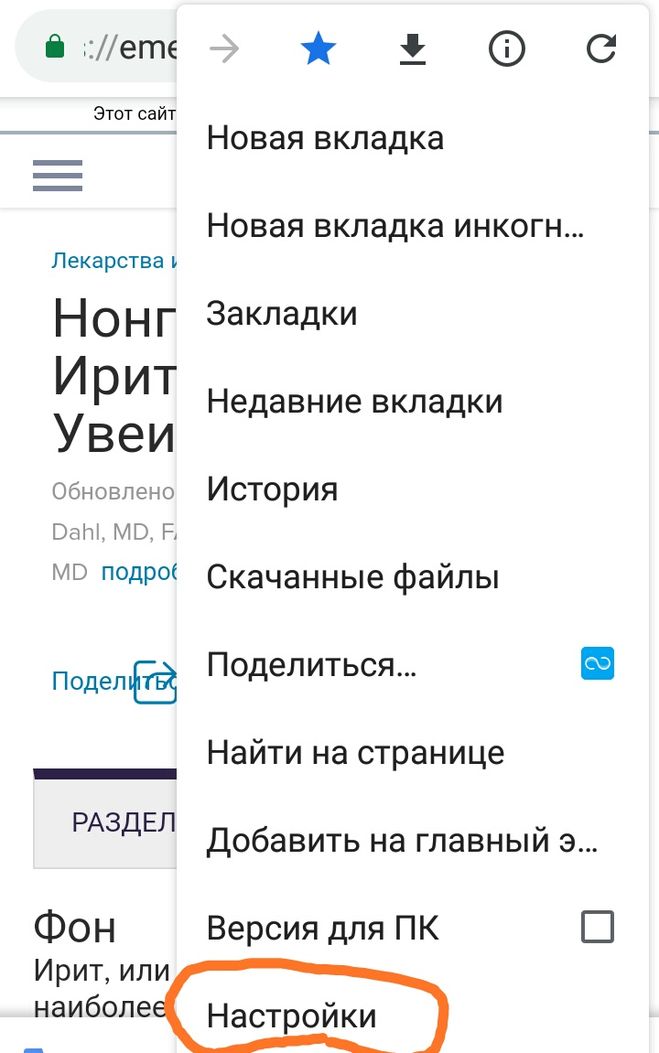Open История
The width and height of the screenshot is (659, 1053).
[272, 490]
